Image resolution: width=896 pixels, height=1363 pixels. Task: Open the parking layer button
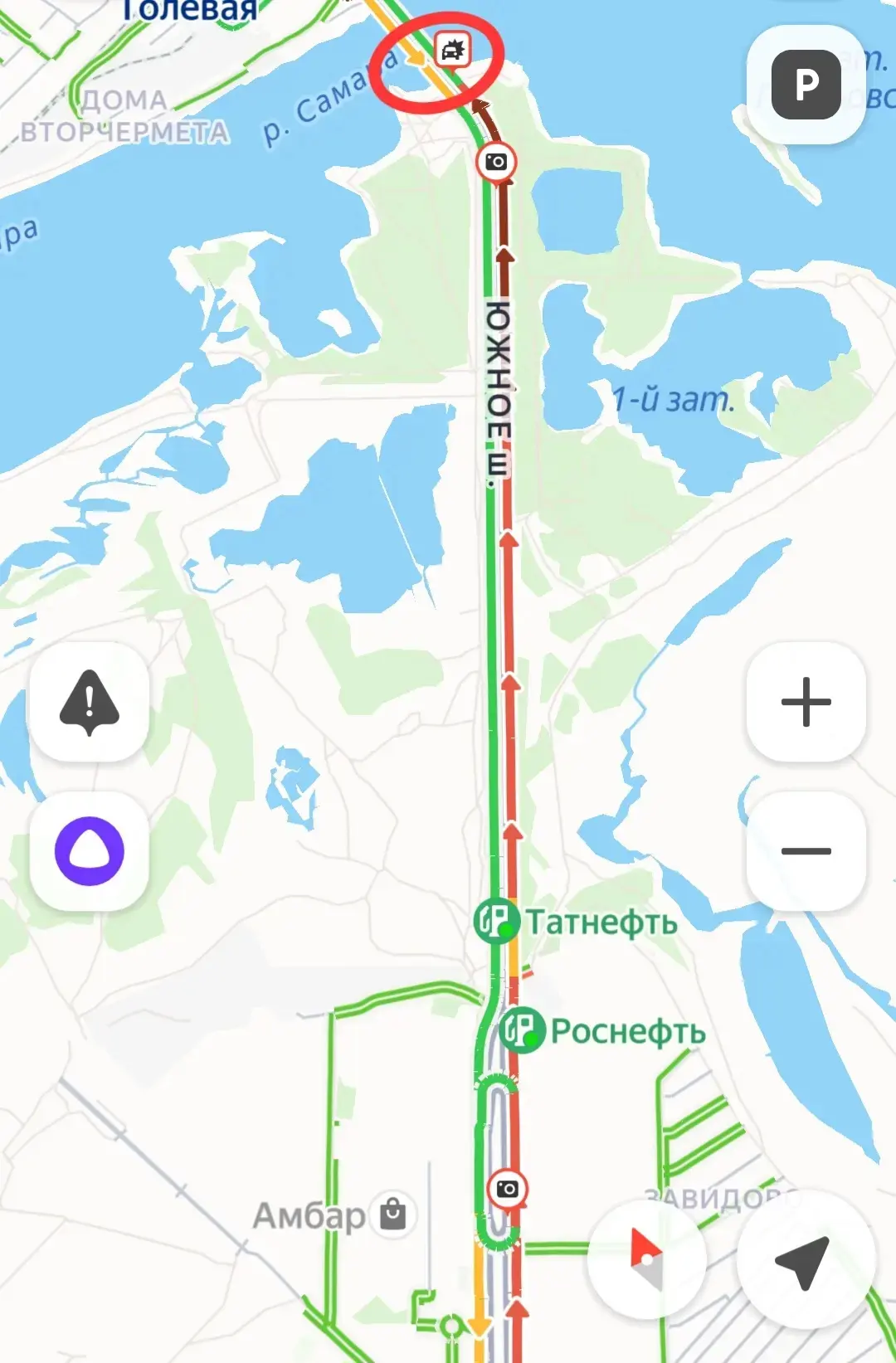[x=806, y=85]
